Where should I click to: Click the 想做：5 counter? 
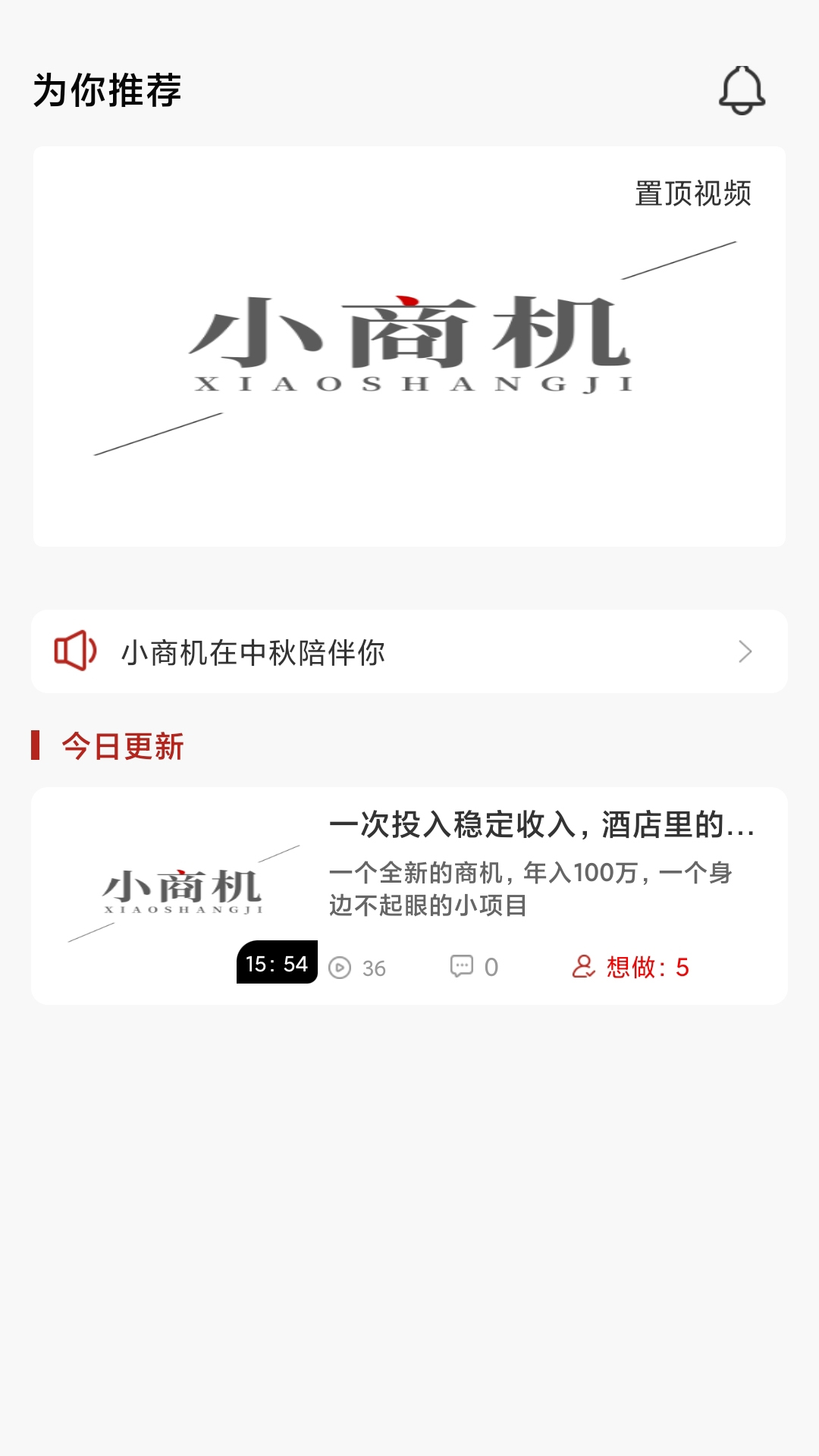[645, 967]
